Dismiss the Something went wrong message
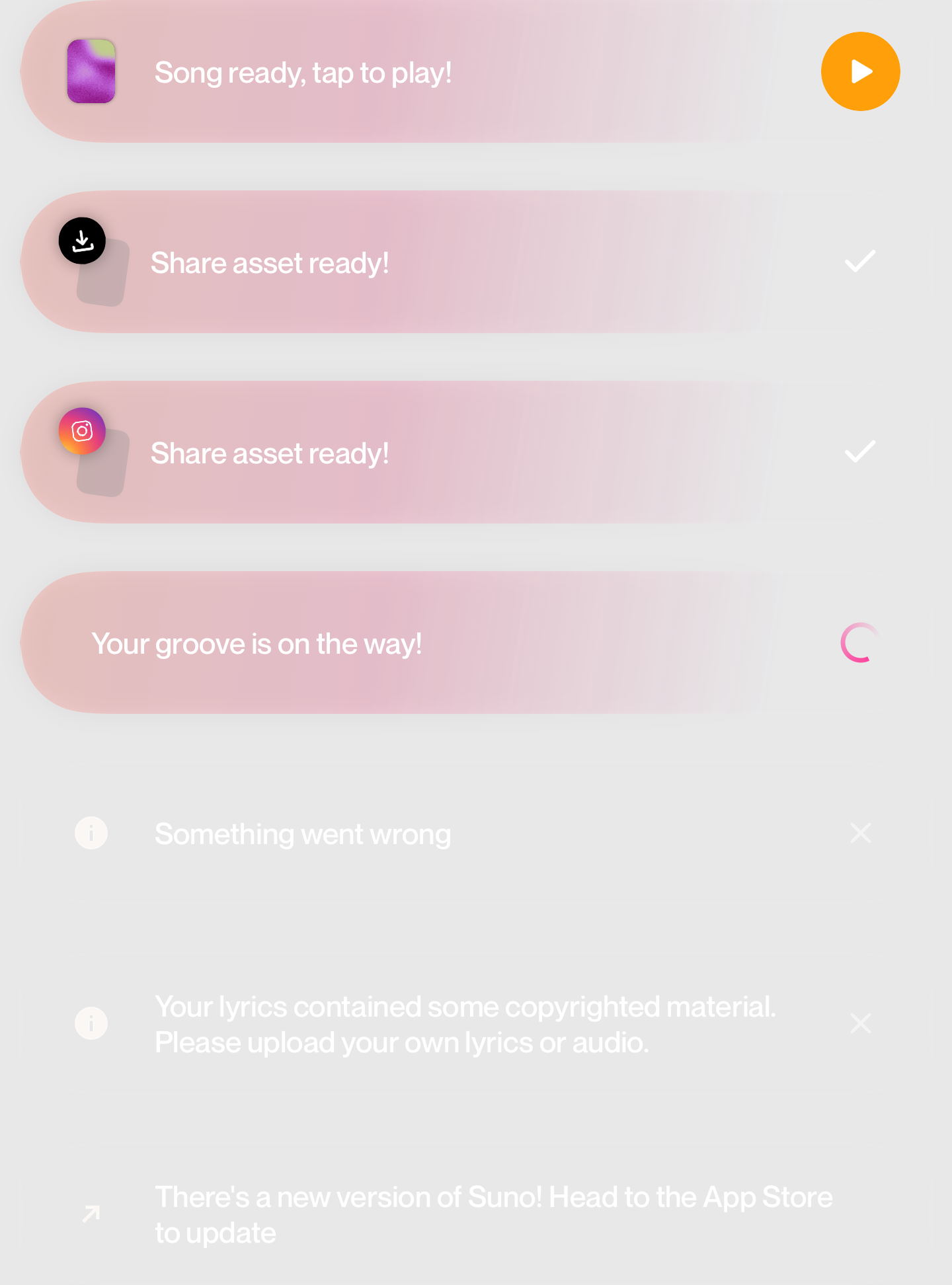The image size is (952, 1285). point(860,833)
